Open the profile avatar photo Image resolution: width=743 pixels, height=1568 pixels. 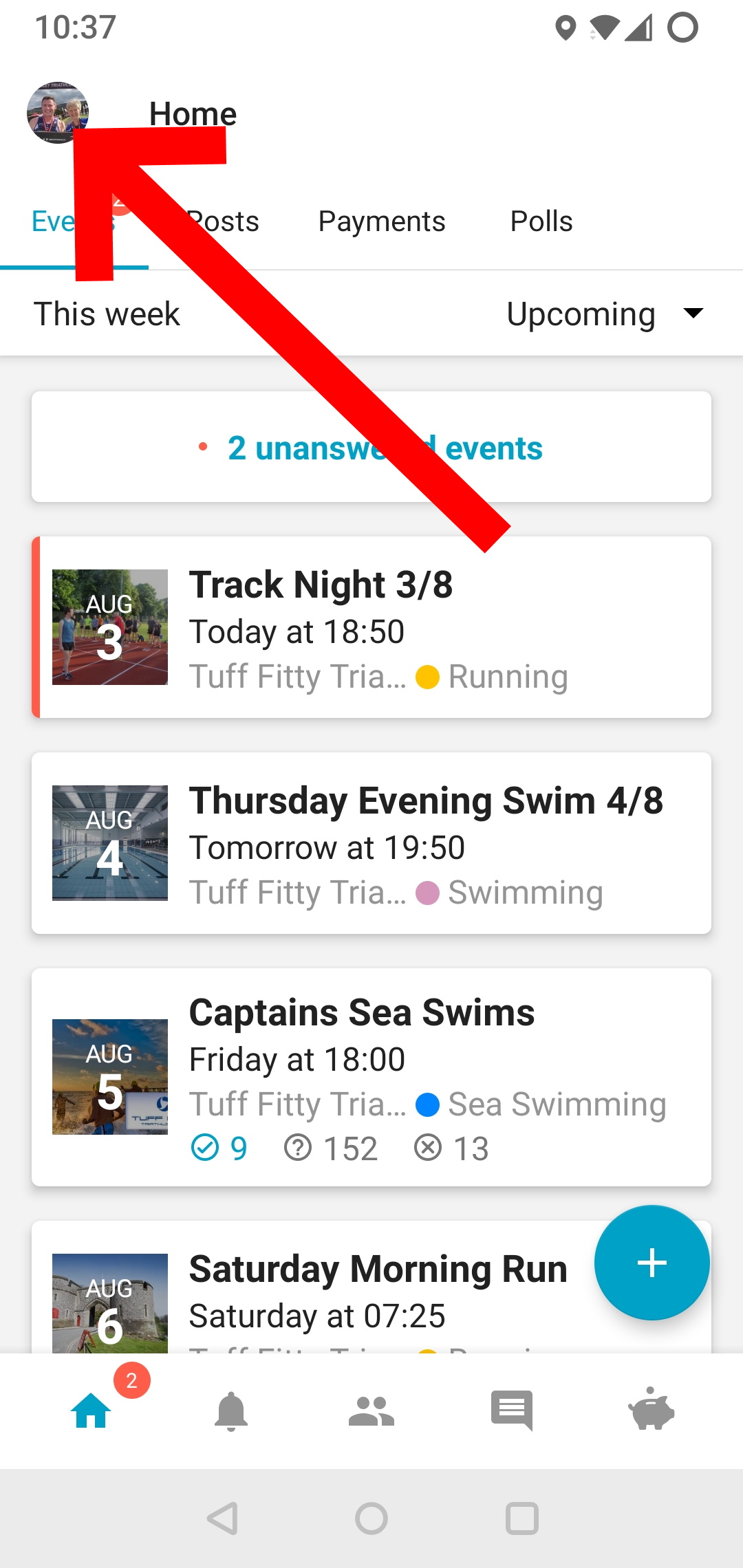pyautogui.click(x=58, y=113)
